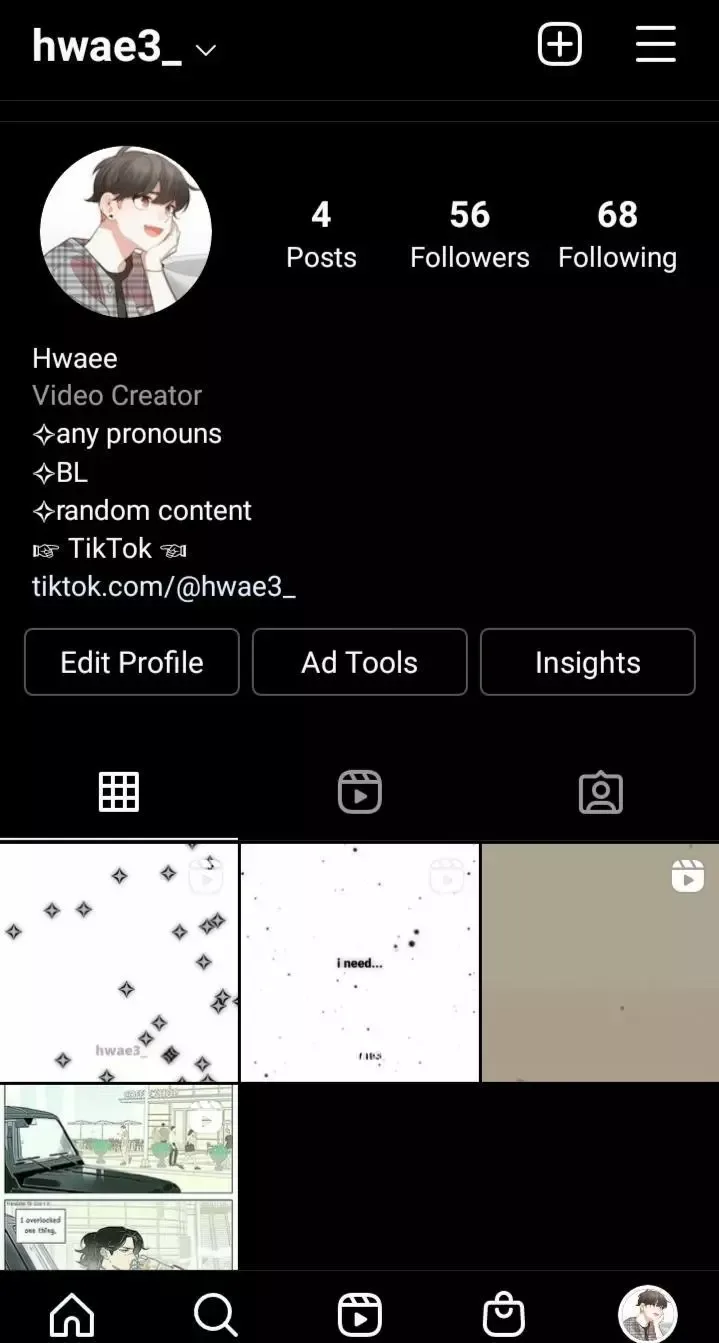The height and width of the screenshot is (1343, 719).
Task: Open the 'i need...' reel post
Action: [x=360, y=962]
